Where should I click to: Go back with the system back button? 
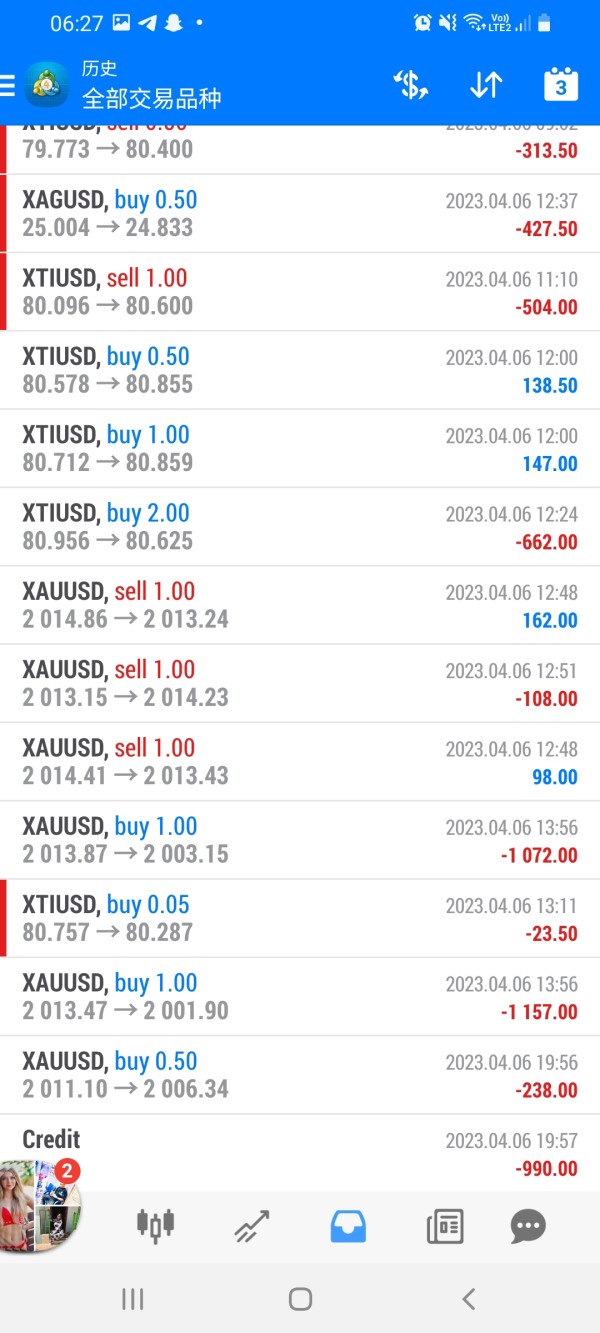click(468, 1299)
